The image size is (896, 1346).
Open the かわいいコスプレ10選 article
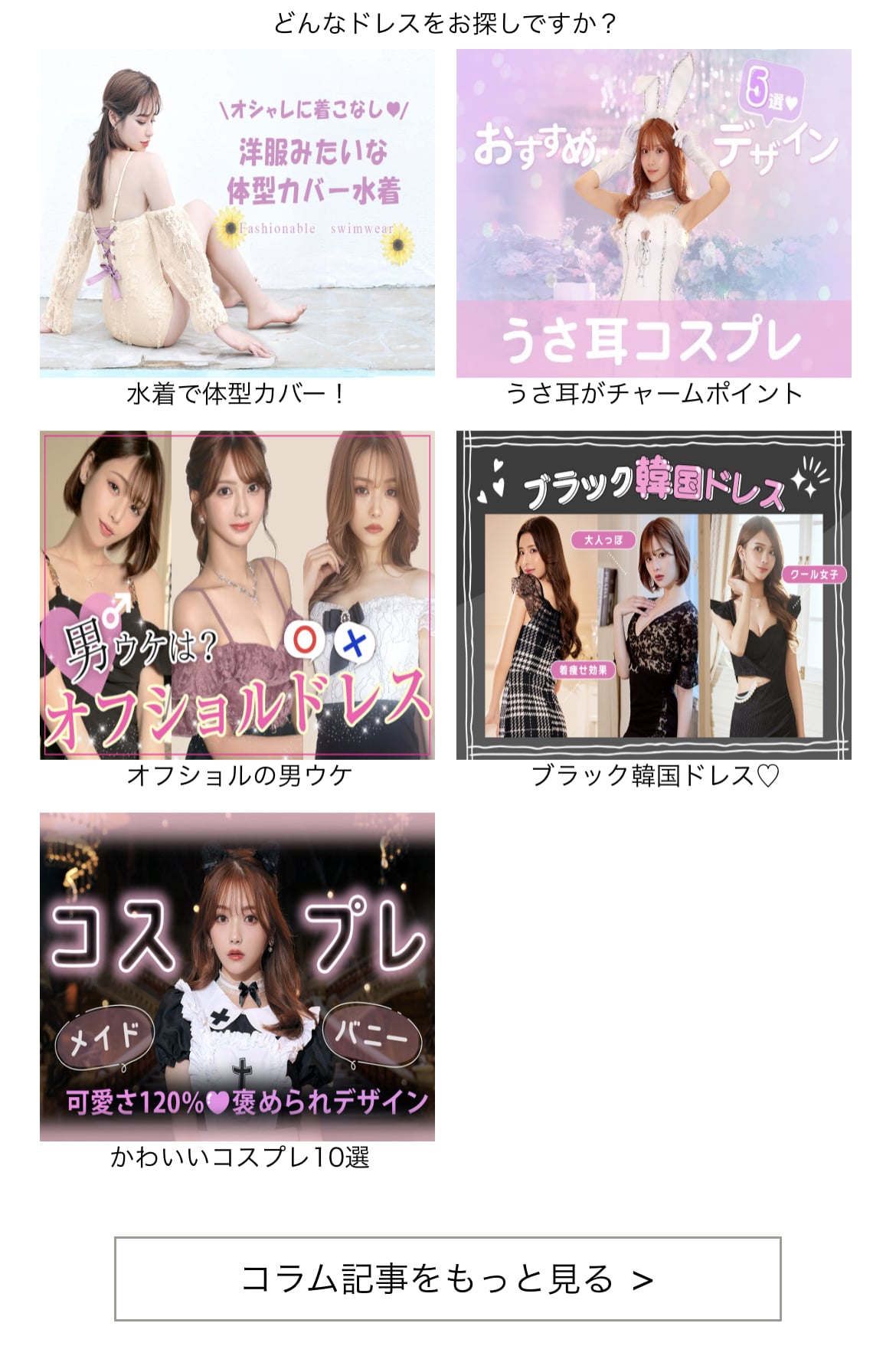(x=237, y=977)
